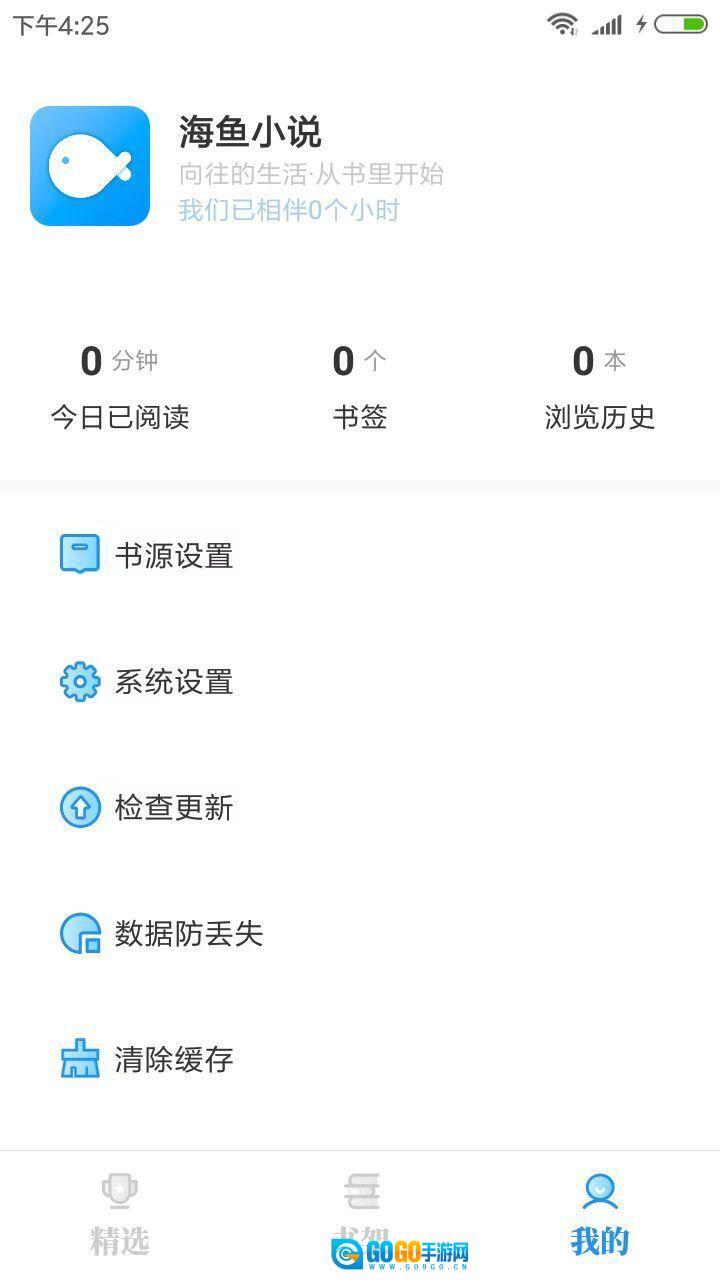This screenshot has width=720, height=1280.
Task: Open 浏览历史 browsing history
Action: pos(600,388)
